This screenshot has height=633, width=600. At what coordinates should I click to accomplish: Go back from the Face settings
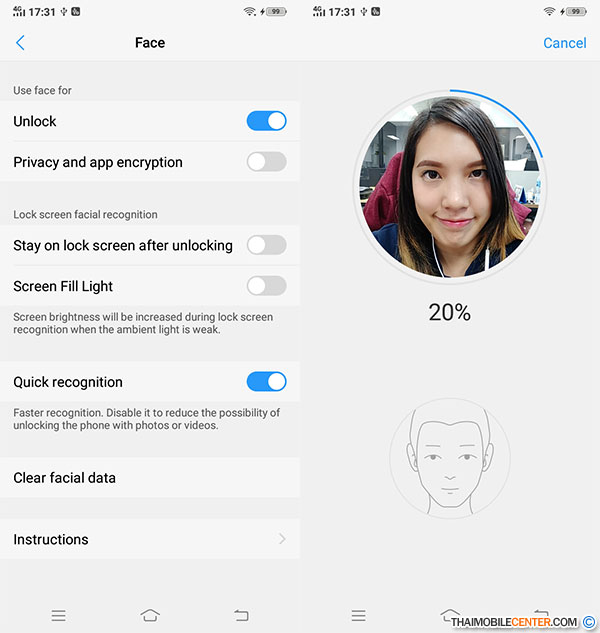tap(20, 43)
